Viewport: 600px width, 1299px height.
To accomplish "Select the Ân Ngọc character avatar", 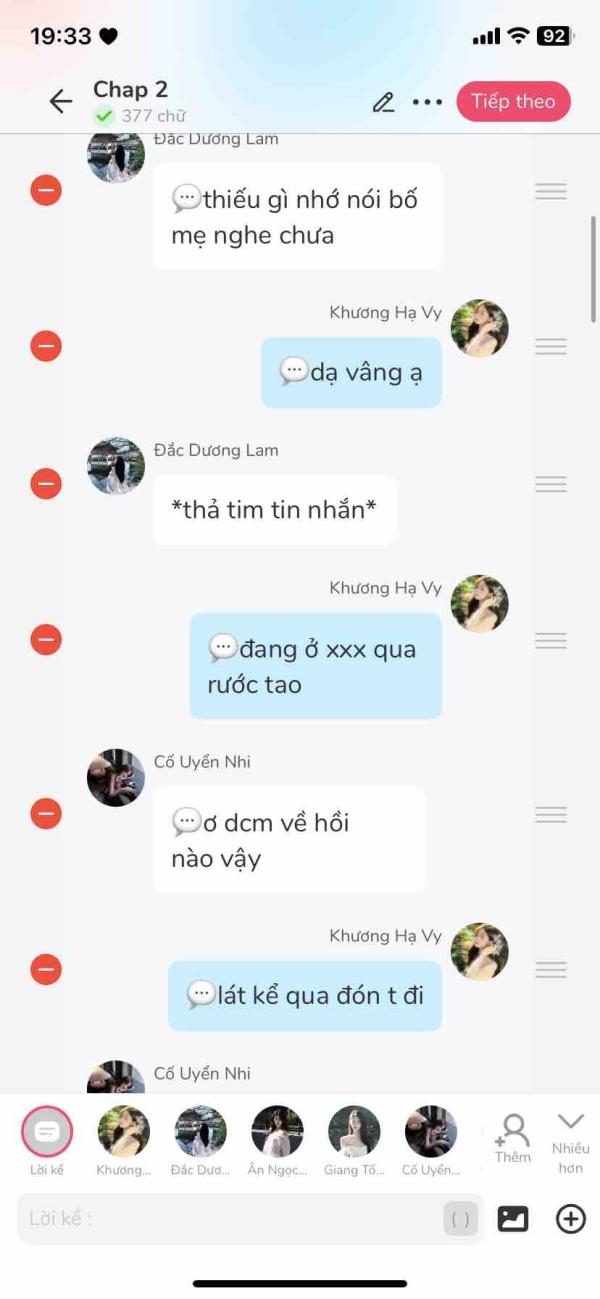I will click(x=277, y=1141).
